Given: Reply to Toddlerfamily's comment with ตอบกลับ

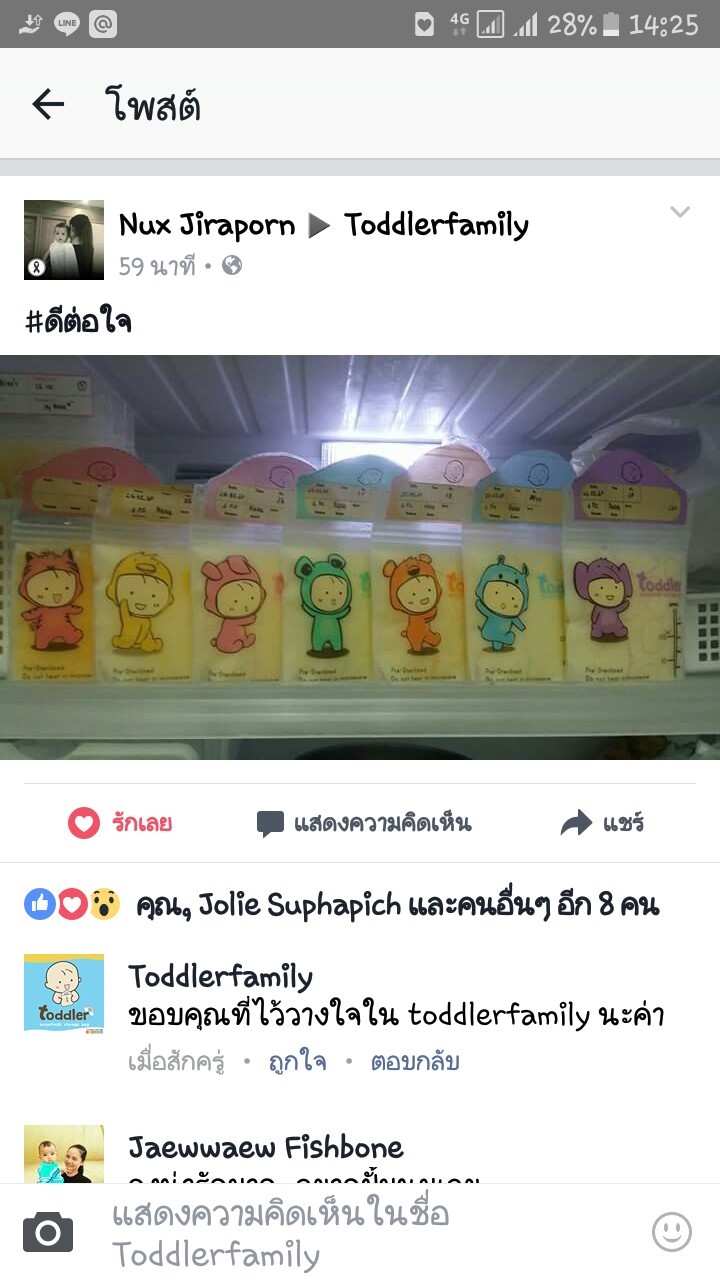Looking at the screenshot, I should point(415,1061).
